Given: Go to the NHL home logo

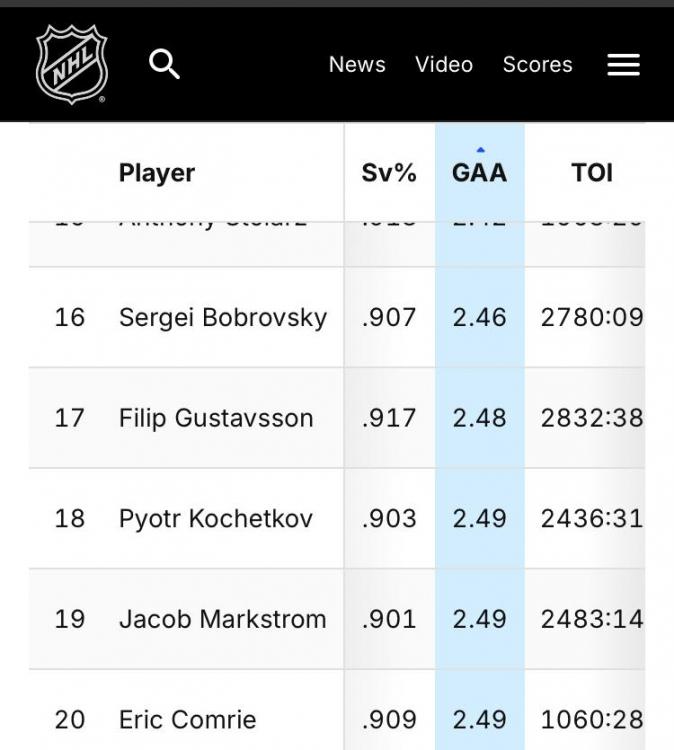Looking at the screenshot, I should click(71, 64).
